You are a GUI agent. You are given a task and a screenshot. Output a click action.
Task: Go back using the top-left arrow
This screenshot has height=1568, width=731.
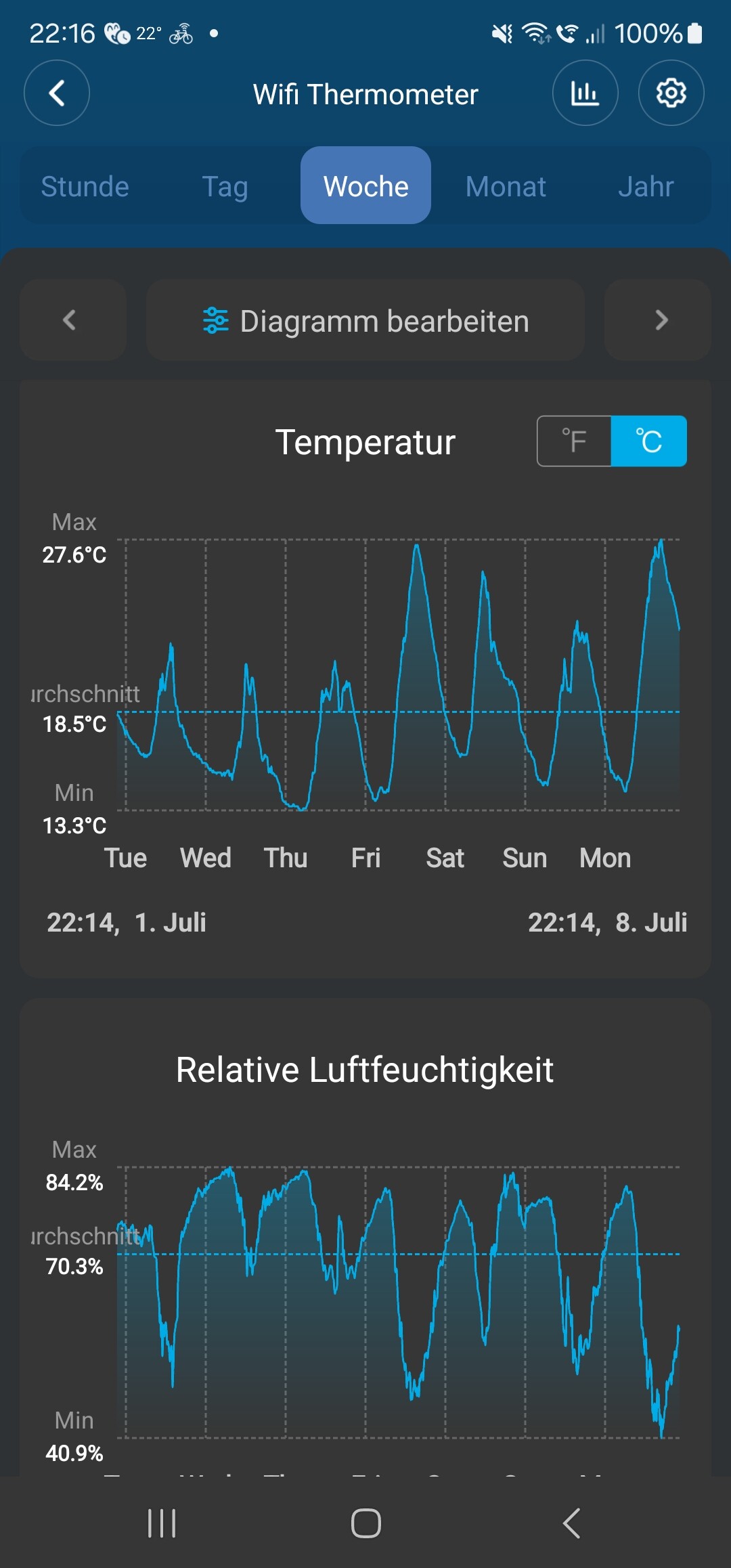57,93
